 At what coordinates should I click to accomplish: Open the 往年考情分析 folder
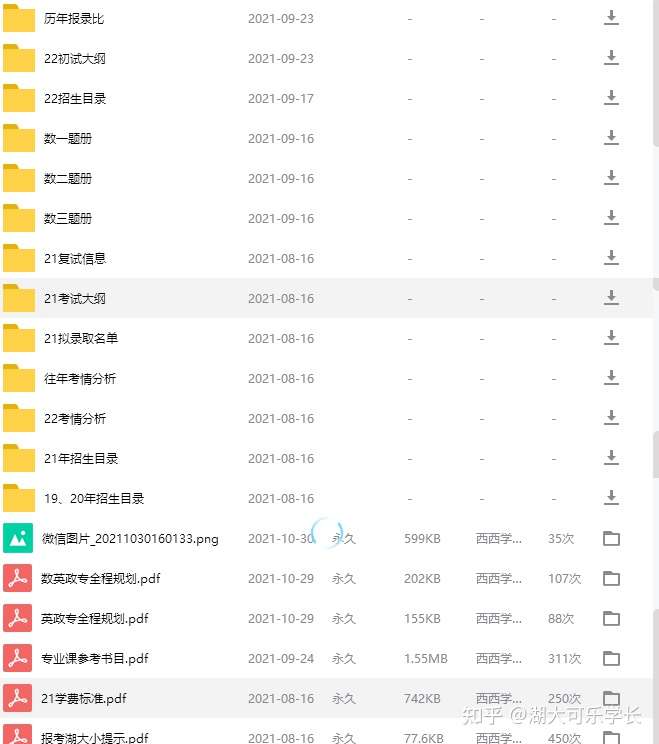click(80, 378)
